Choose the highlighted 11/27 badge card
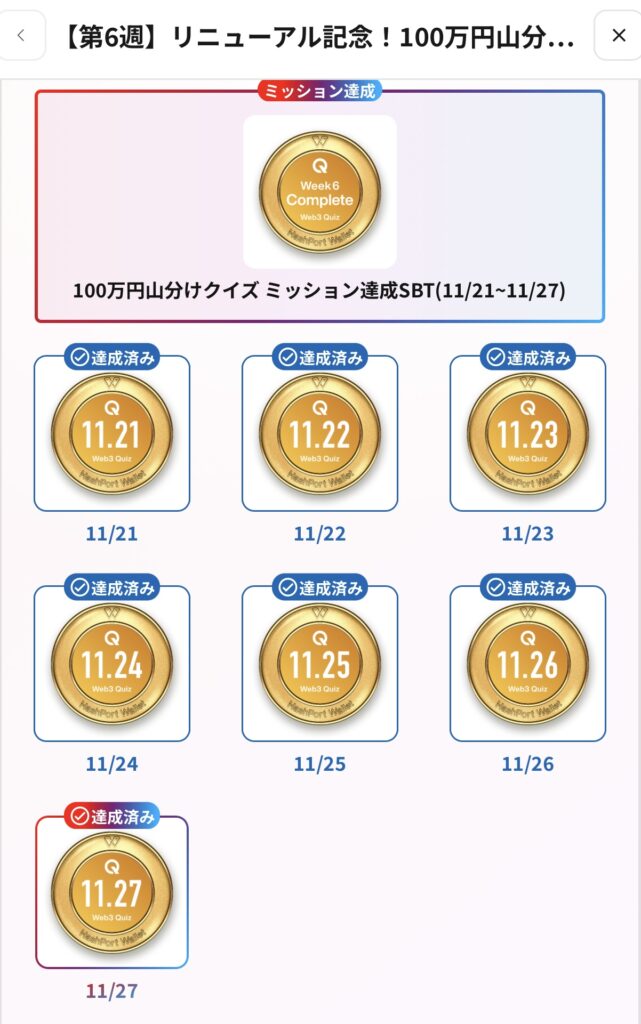 pos(112,893)
